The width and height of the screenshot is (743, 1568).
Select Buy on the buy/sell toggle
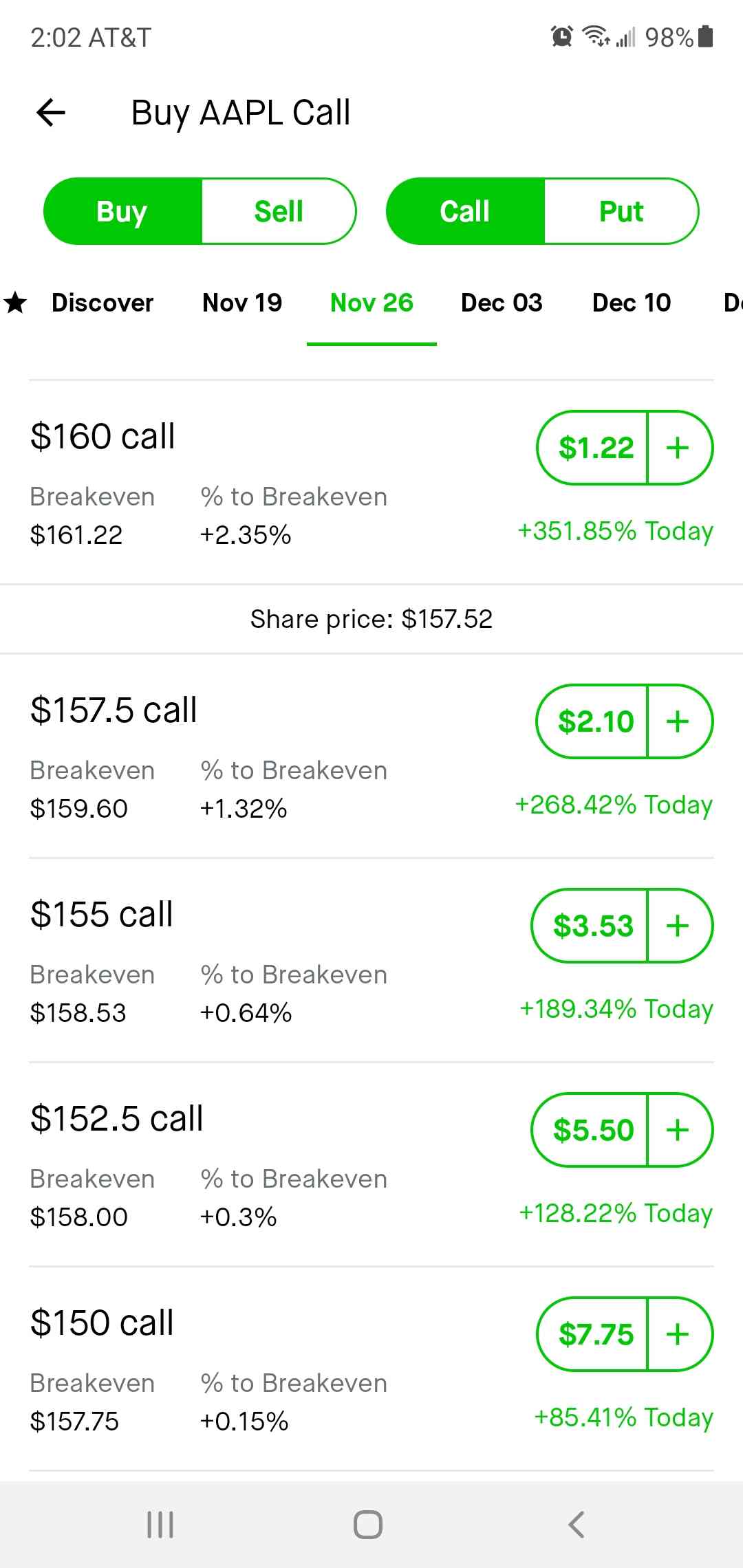click(122, 211)
